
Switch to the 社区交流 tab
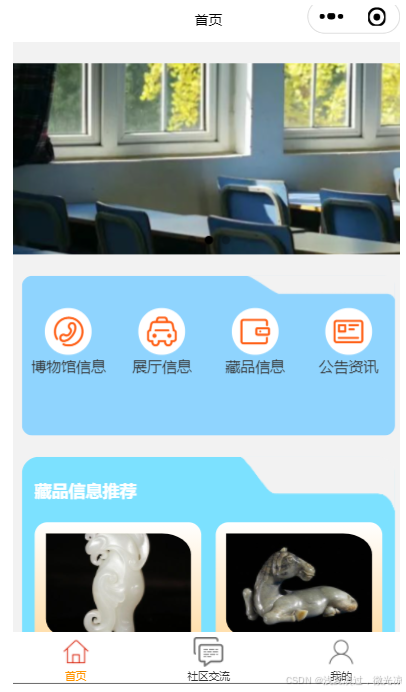tap(208, 660)
